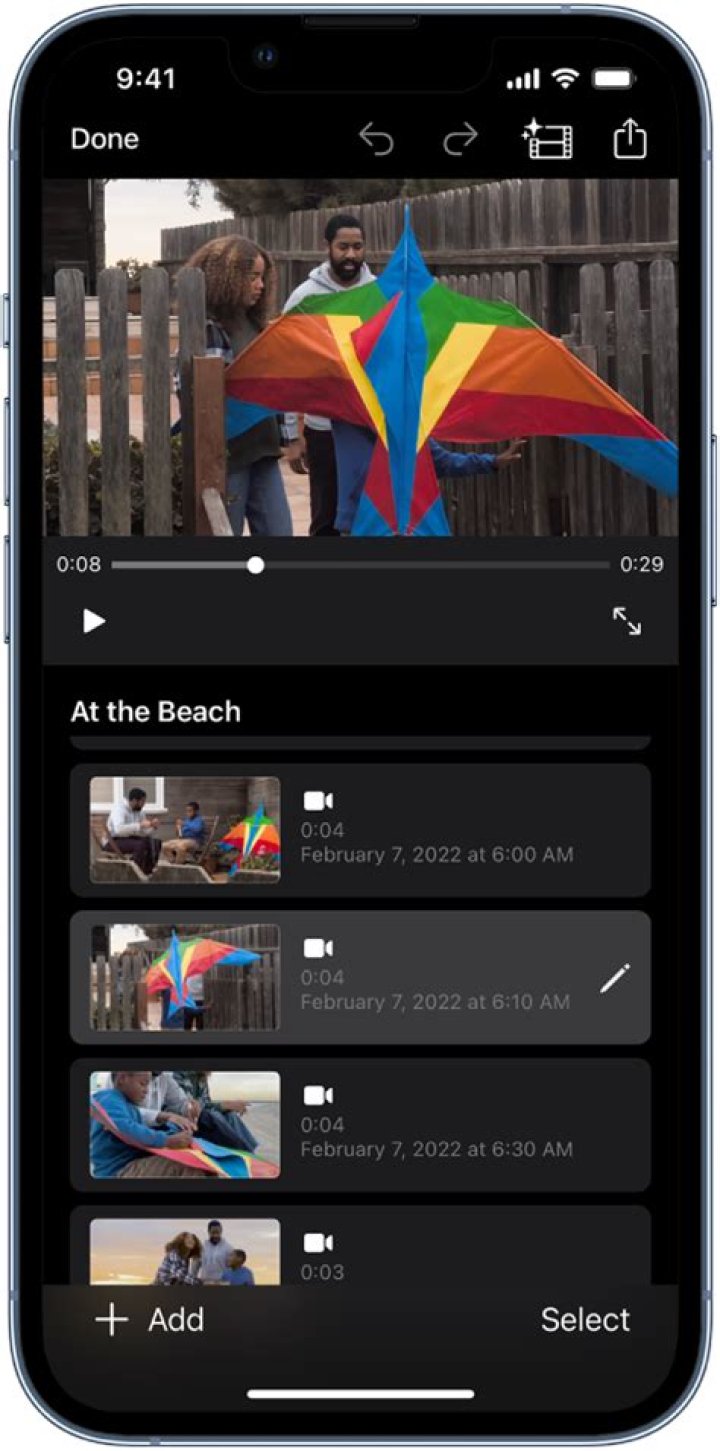Expand the preview to full screen

coord(627,621)
